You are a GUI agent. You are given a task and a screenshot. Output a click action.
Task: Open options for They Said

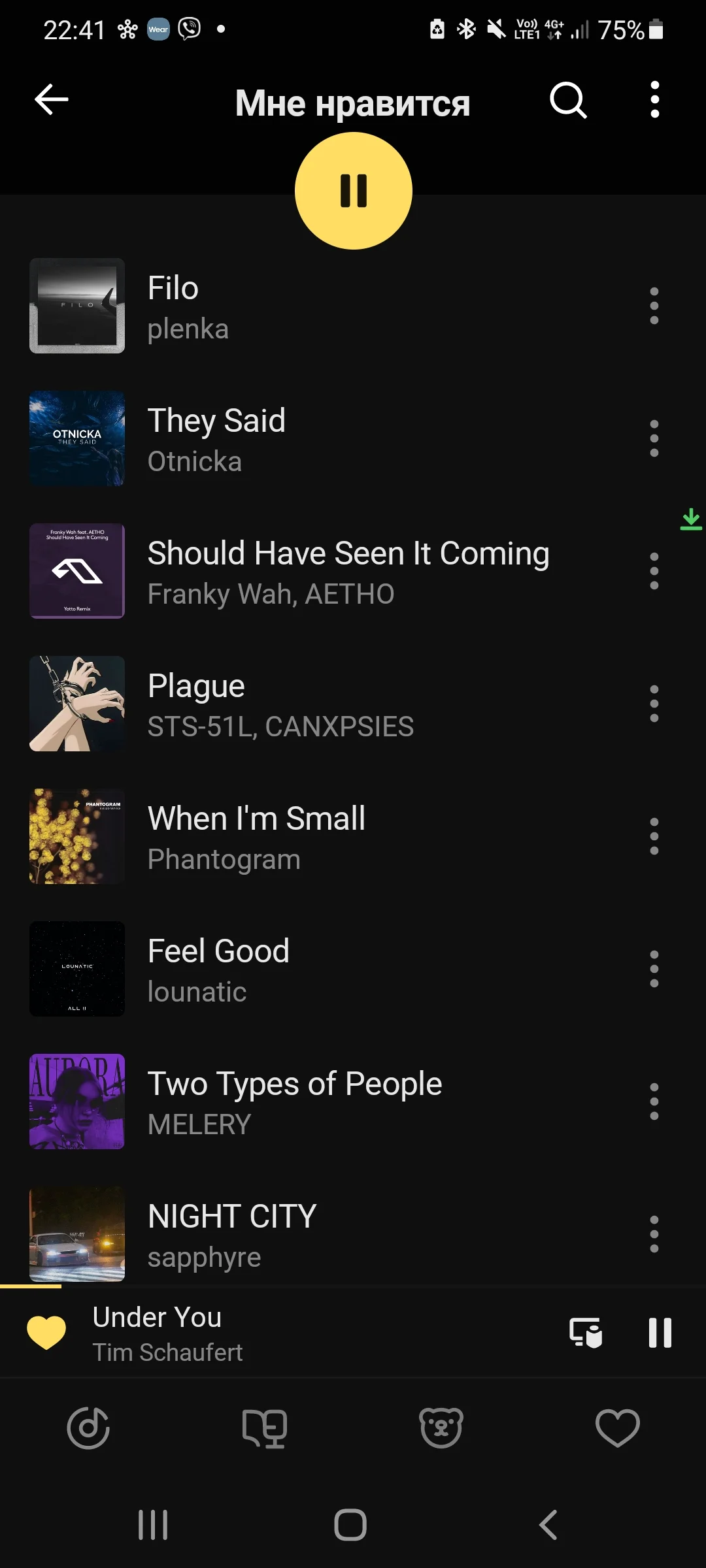point(654,438)
